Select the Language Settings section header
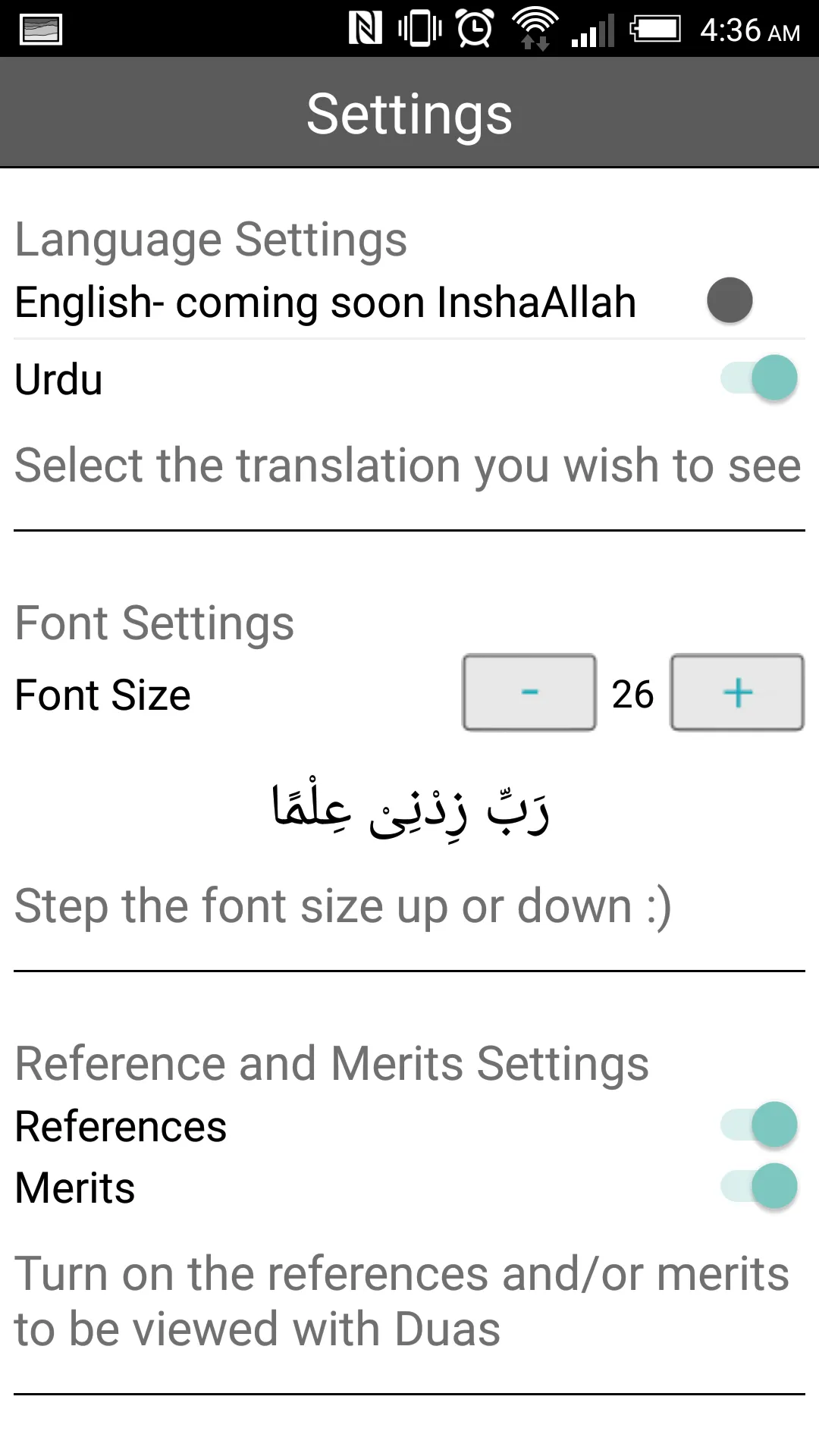 [x=210, y=239]
